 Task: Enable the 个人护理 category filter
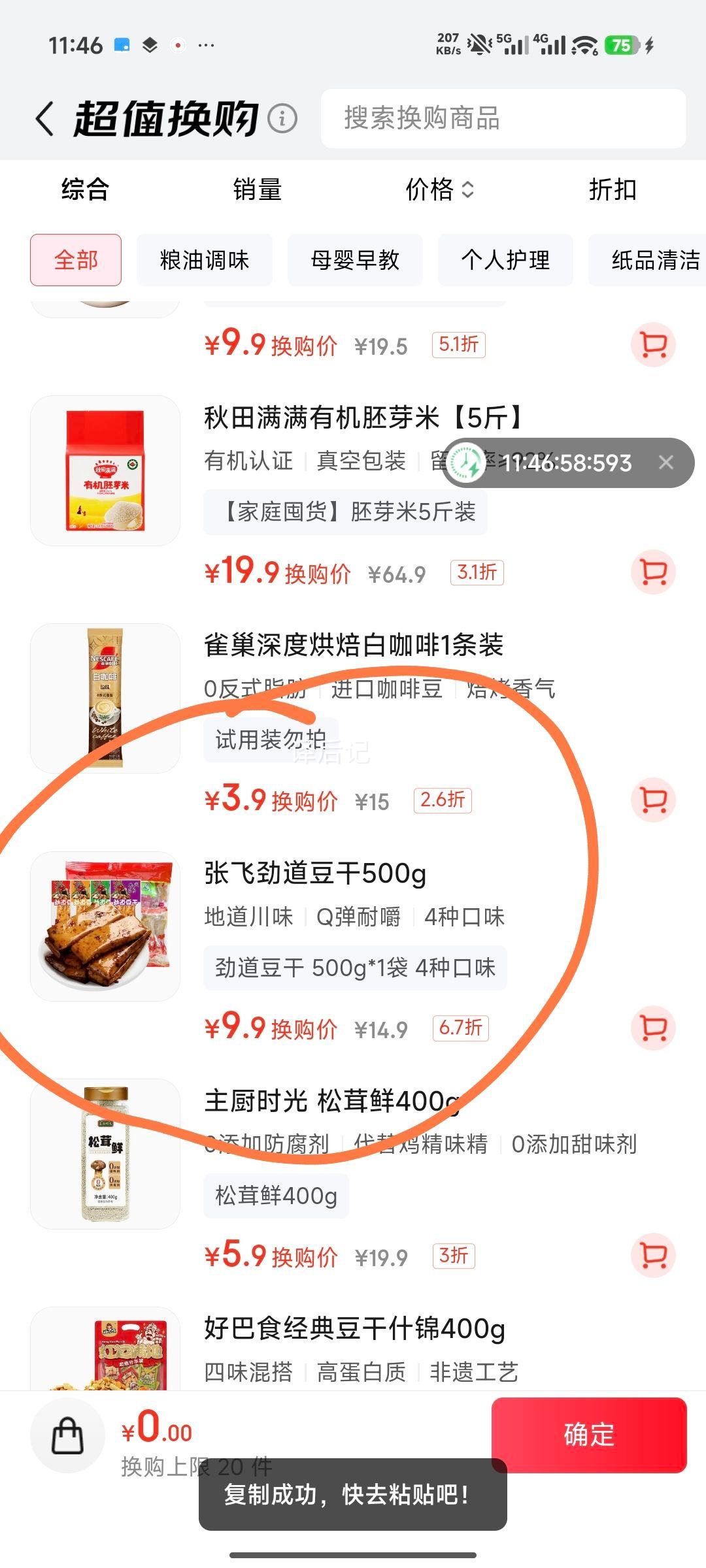[505, 260]
